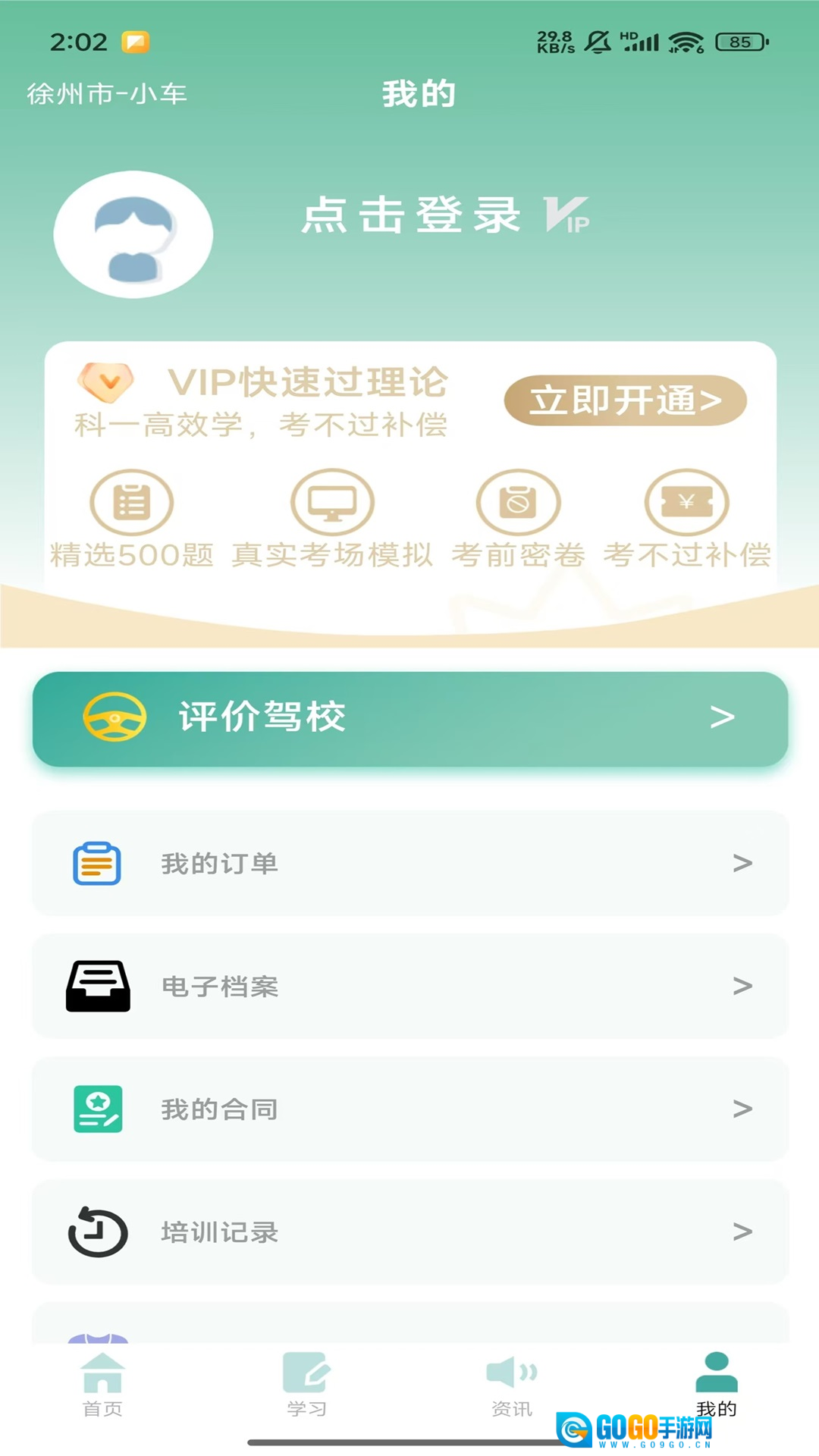Open the profile avatar
The width and height of the screenshot is (819, 1456).
coord(133,234)
